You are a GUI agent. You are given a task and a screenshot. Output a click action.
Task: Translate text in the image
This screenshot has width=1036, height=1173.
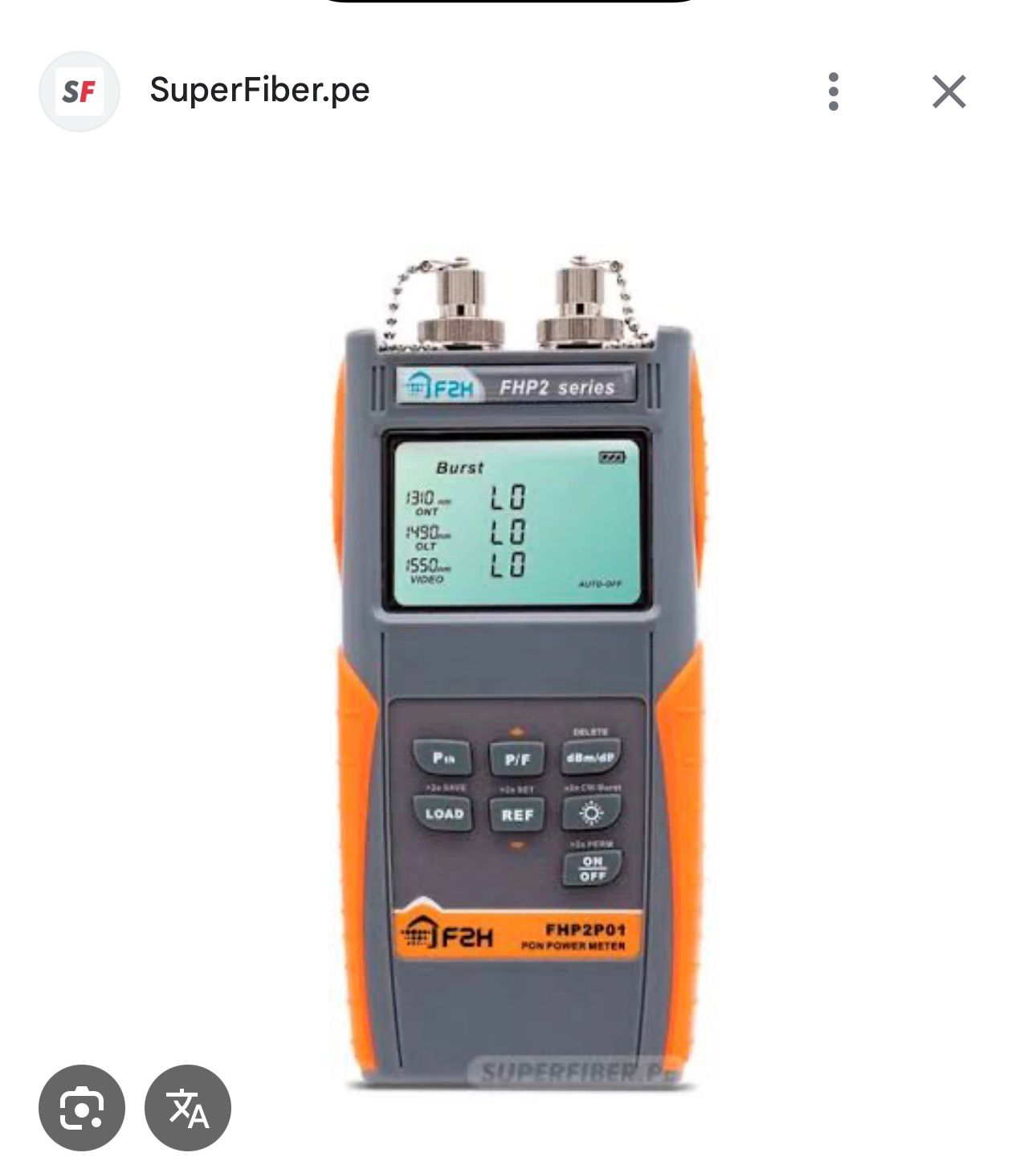pos(188,1108)
